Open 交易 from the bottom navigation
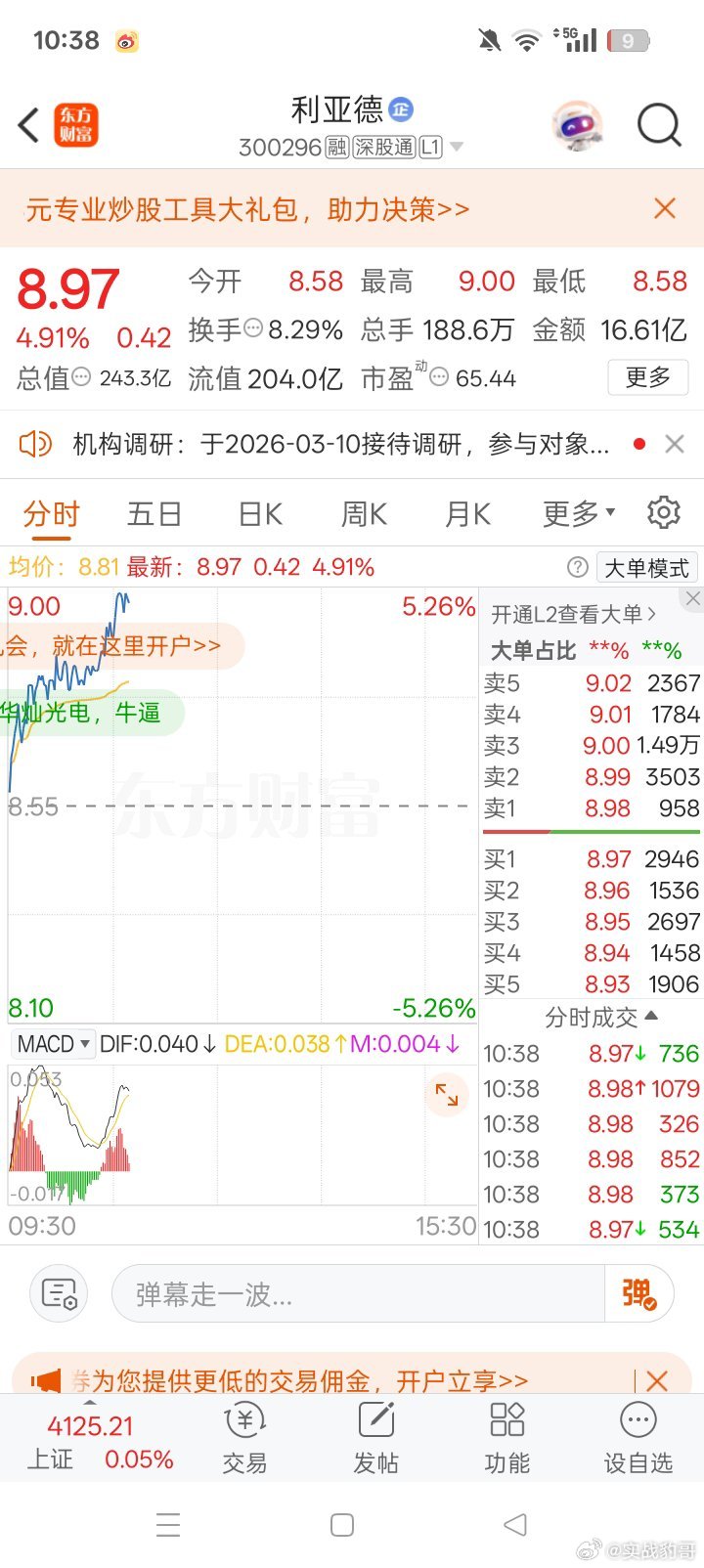Screen dimensions: 704x1568 point(244,1437)
